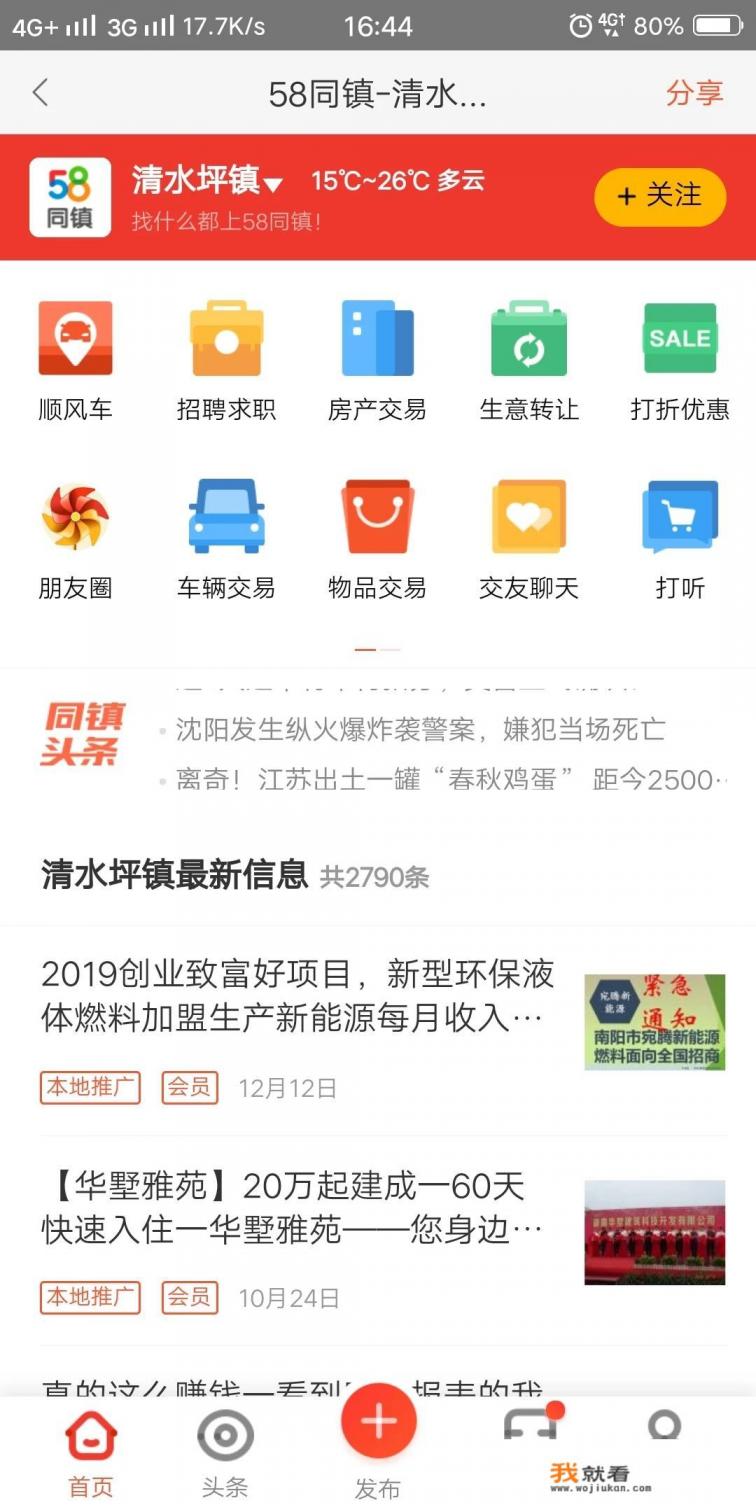Follow the town with + 关注
Viewport: 756px width, 1512px height.
[660, 196]
